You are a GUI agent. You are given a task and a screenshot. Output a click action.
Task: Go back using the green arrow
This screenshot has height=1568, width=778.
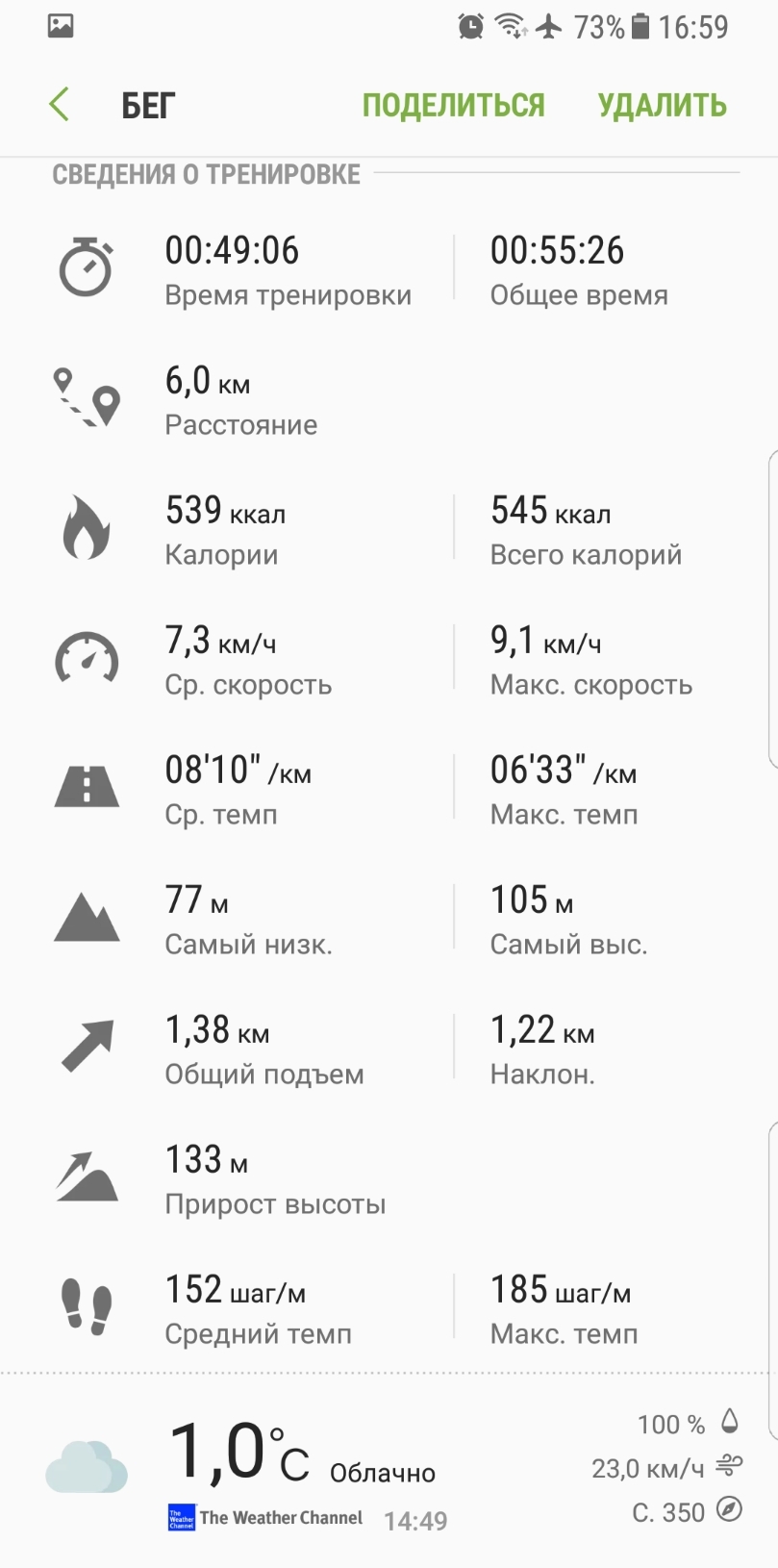click(x=60, y=104)
